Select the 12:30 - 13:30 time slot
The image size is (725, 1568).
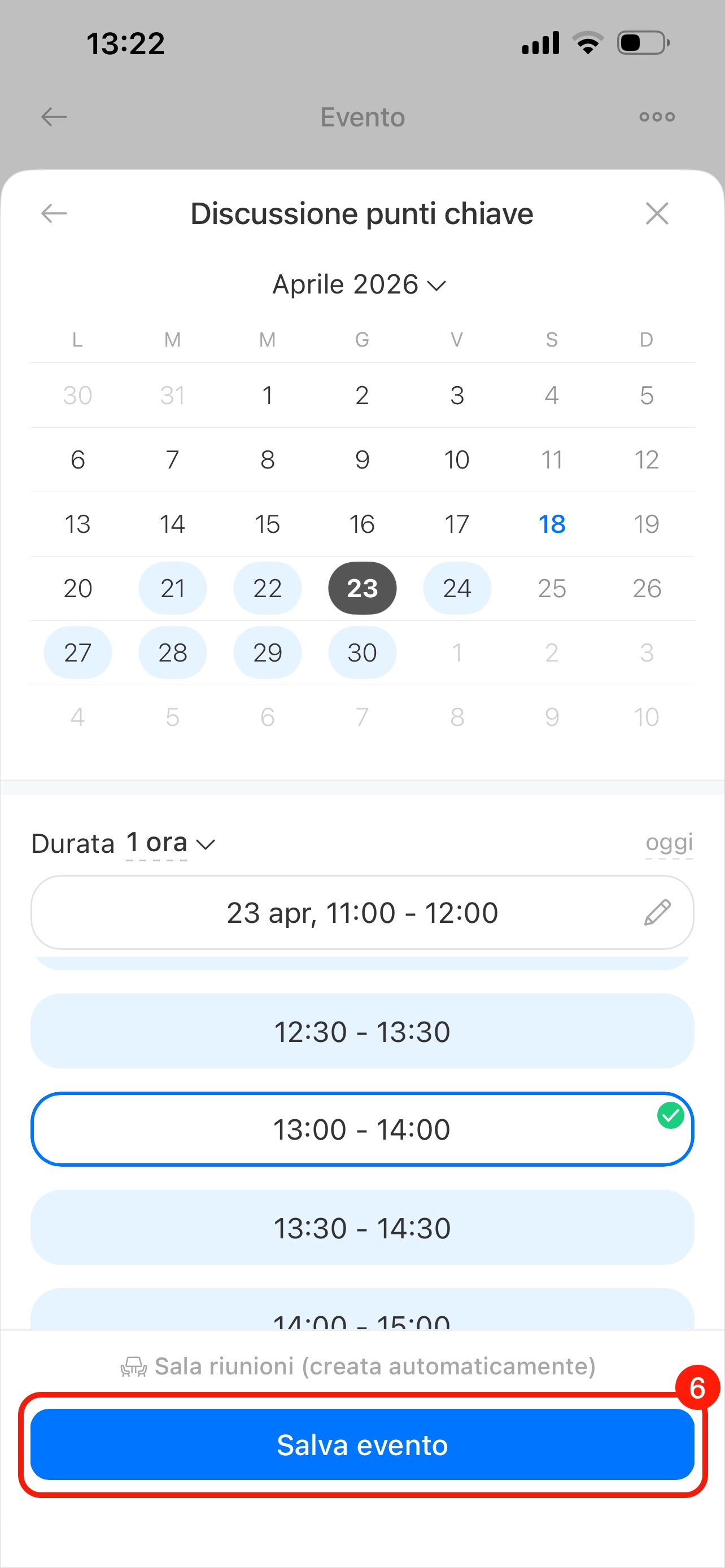pyautogui.click(x=362, y=1031)
